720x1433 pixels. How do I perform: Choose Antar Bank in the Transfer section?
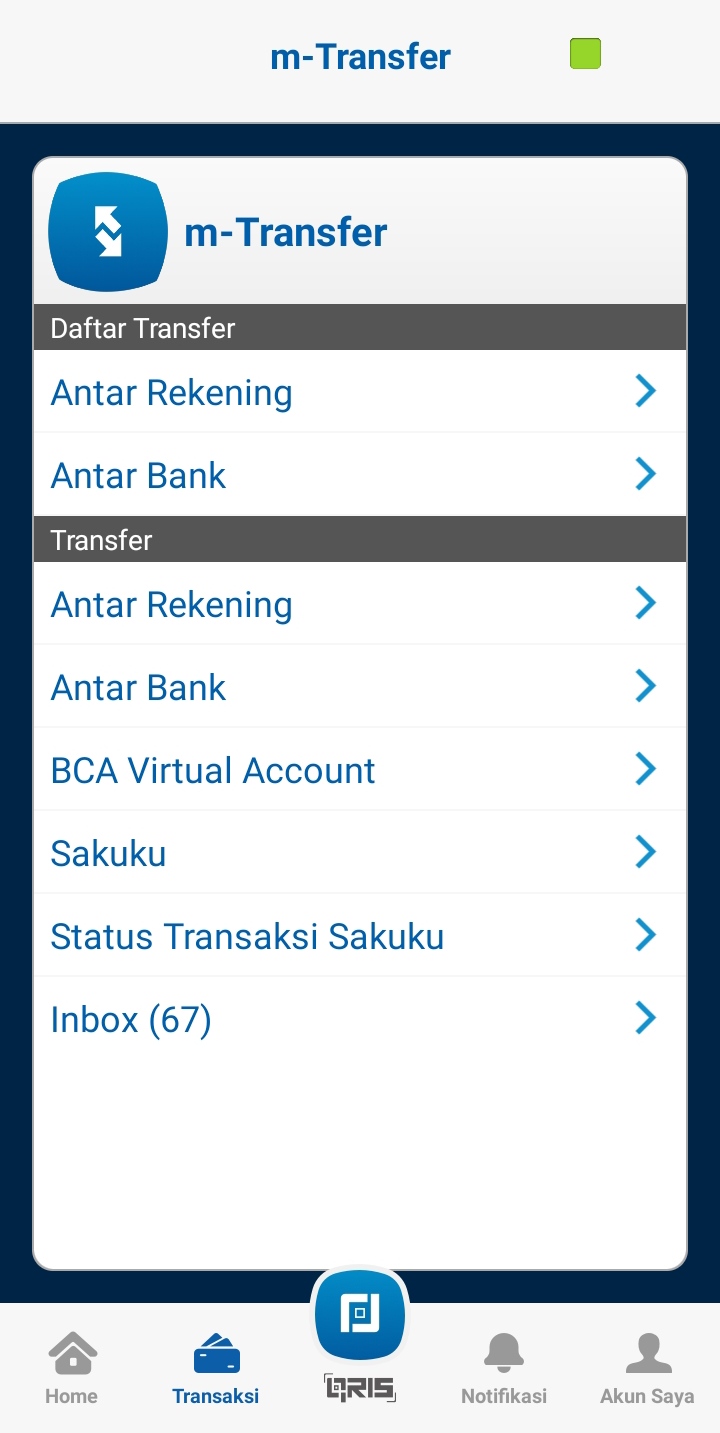pyautogui.click(x=359, y=687)
